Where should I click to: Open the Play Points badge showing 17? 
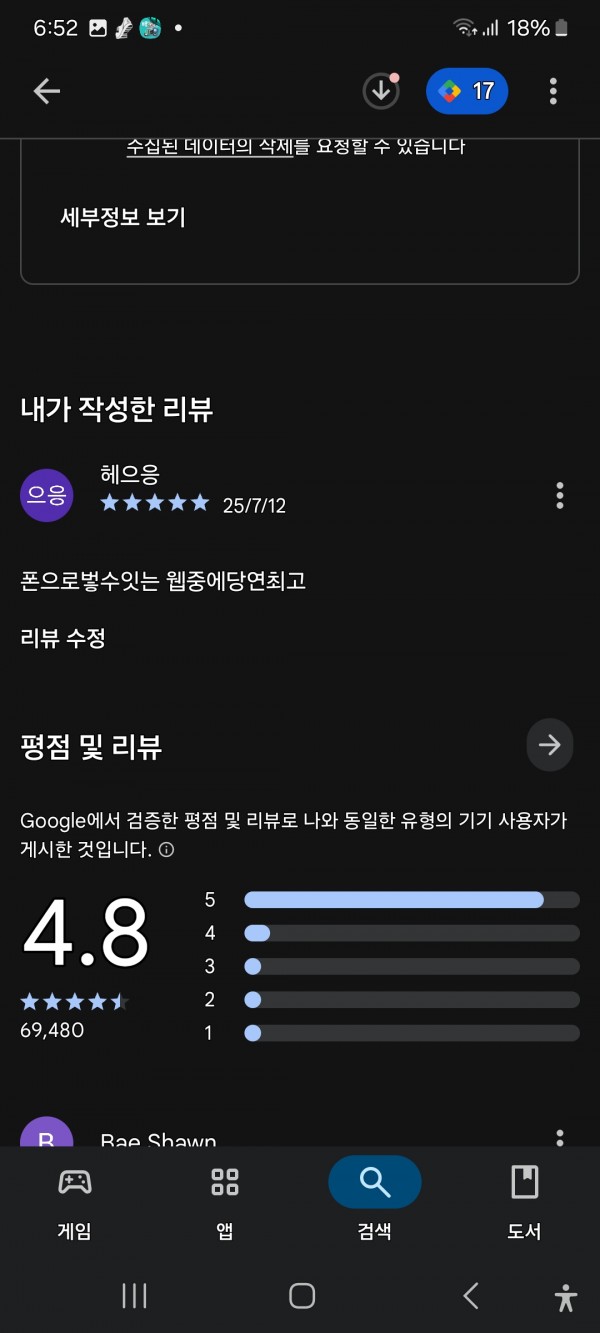[x=467, y=92]
